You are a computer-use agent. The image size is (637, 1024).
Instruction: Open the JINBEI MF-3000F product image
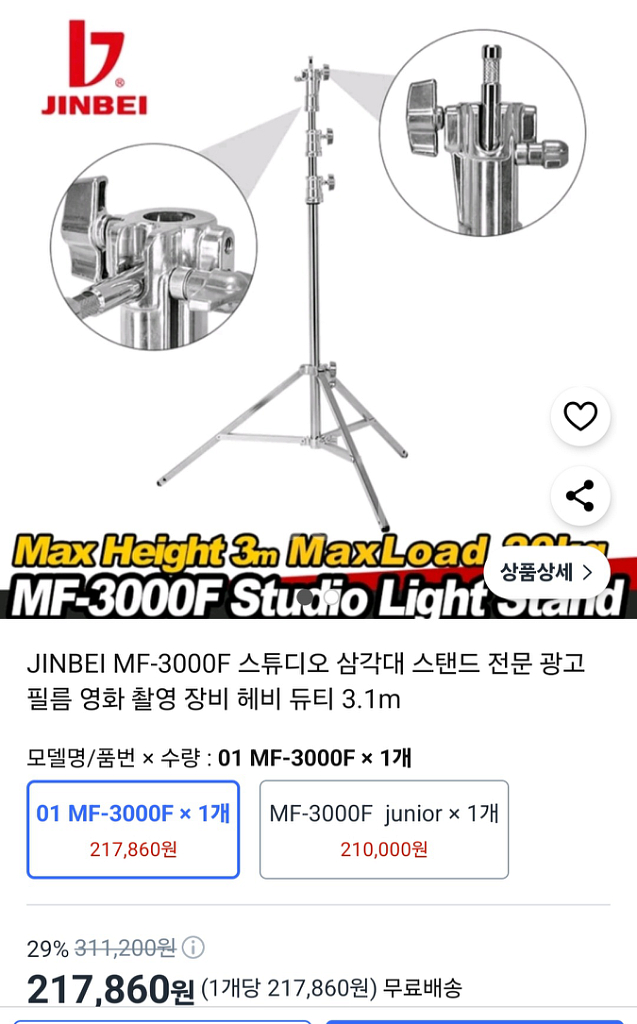pos(300,300)
